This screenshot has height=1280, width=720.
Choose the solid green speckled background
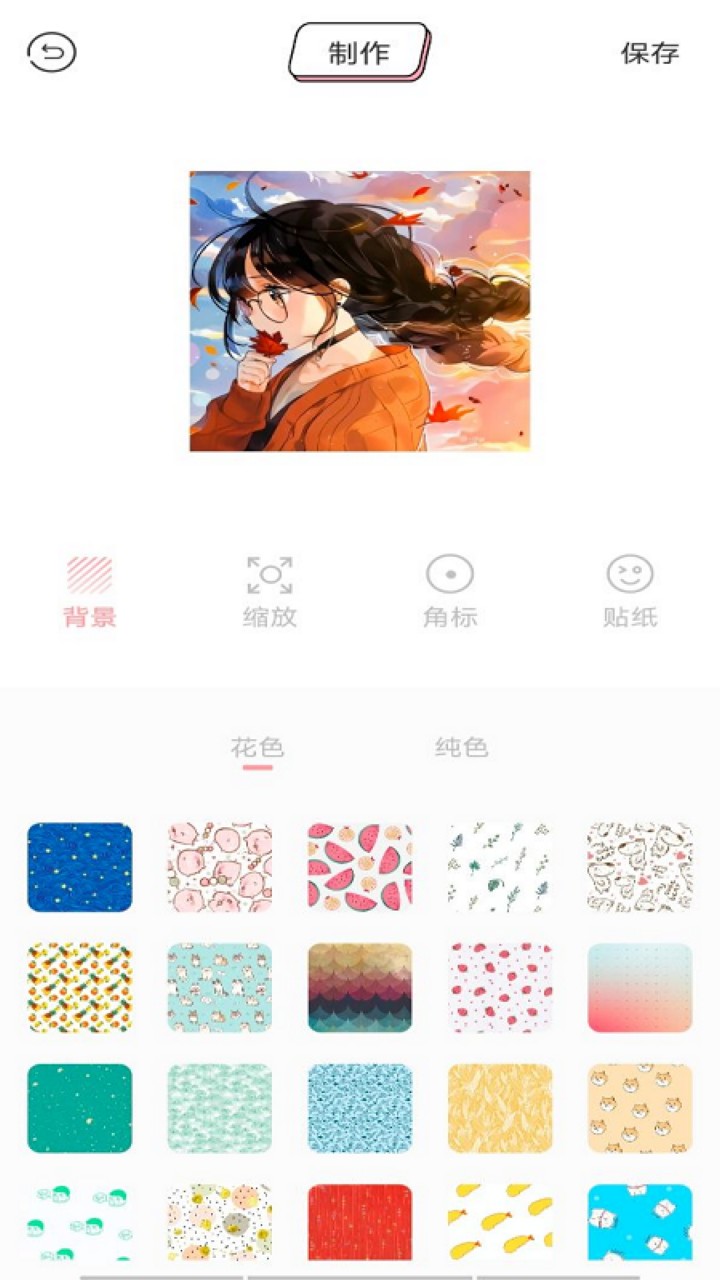[80, 1107]
